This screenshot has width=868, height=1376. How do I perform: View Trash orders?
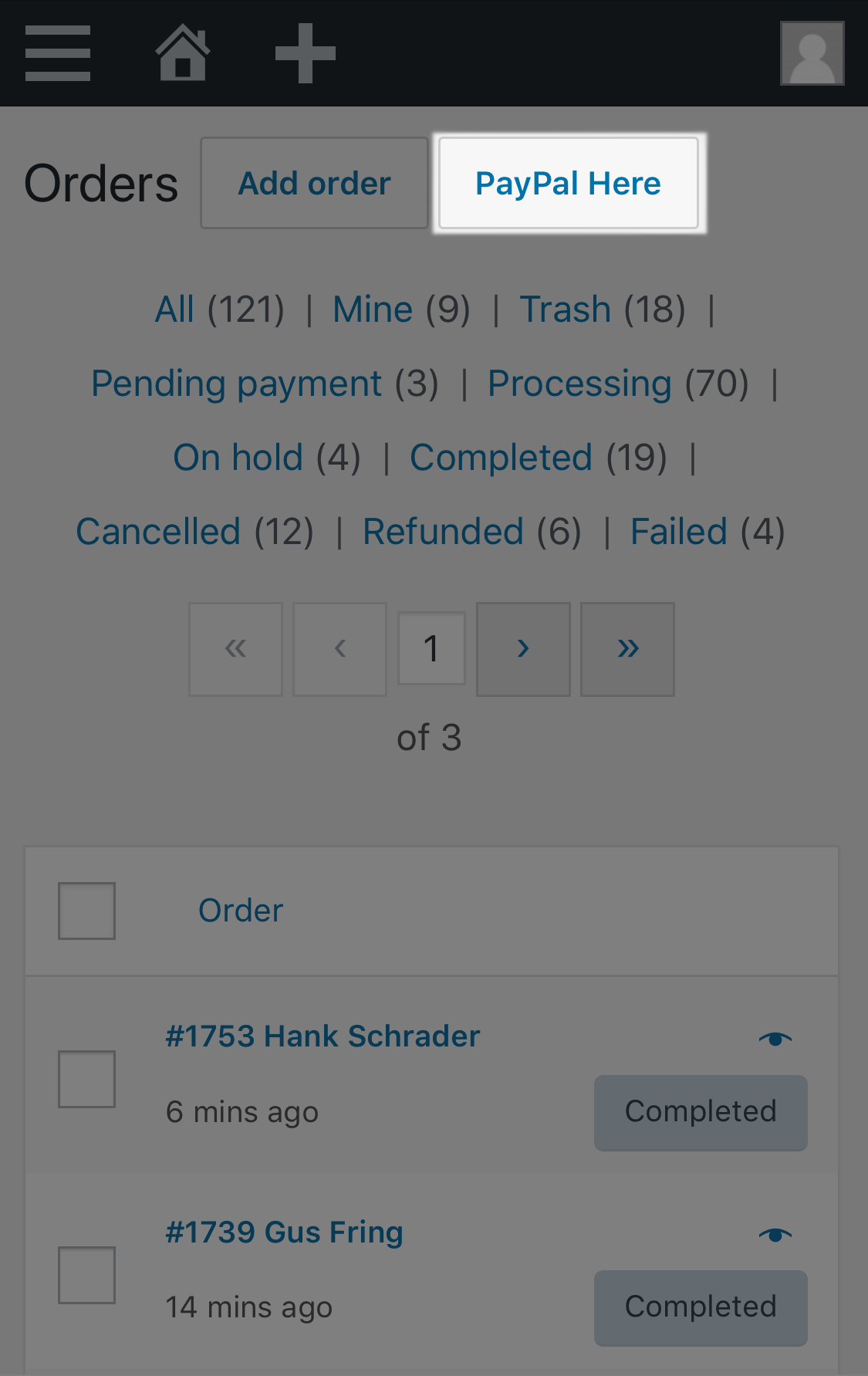coord(566,310)
